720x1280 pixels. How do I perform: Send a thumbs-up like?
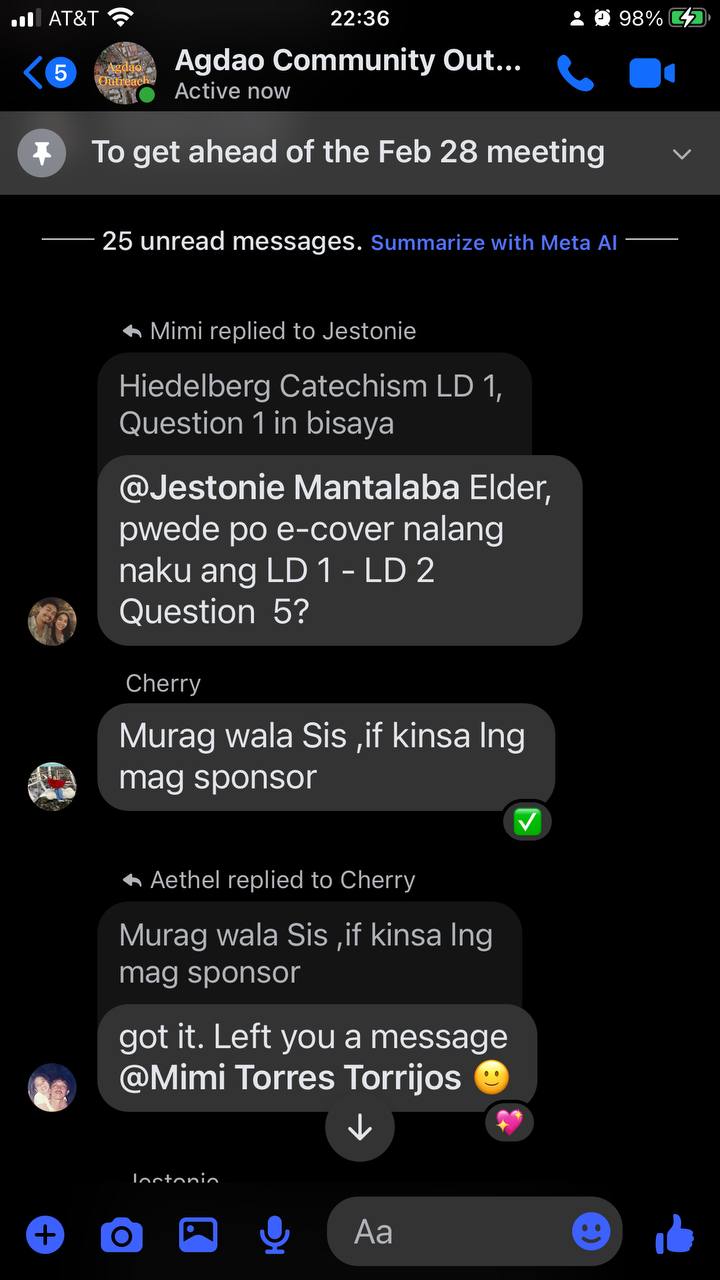(675, 1234)
